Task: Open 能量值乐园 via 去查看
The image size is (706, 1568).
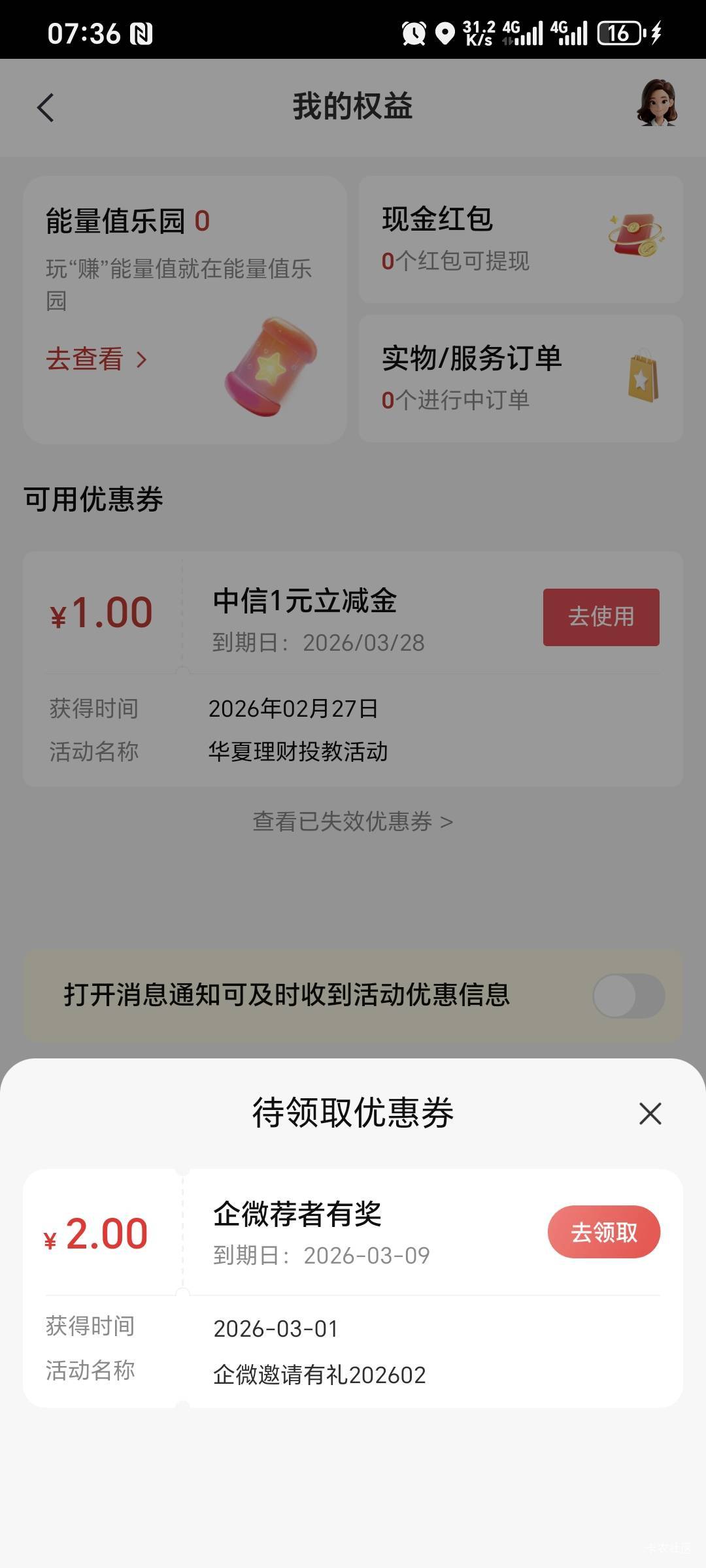Action: coord(96,359)
